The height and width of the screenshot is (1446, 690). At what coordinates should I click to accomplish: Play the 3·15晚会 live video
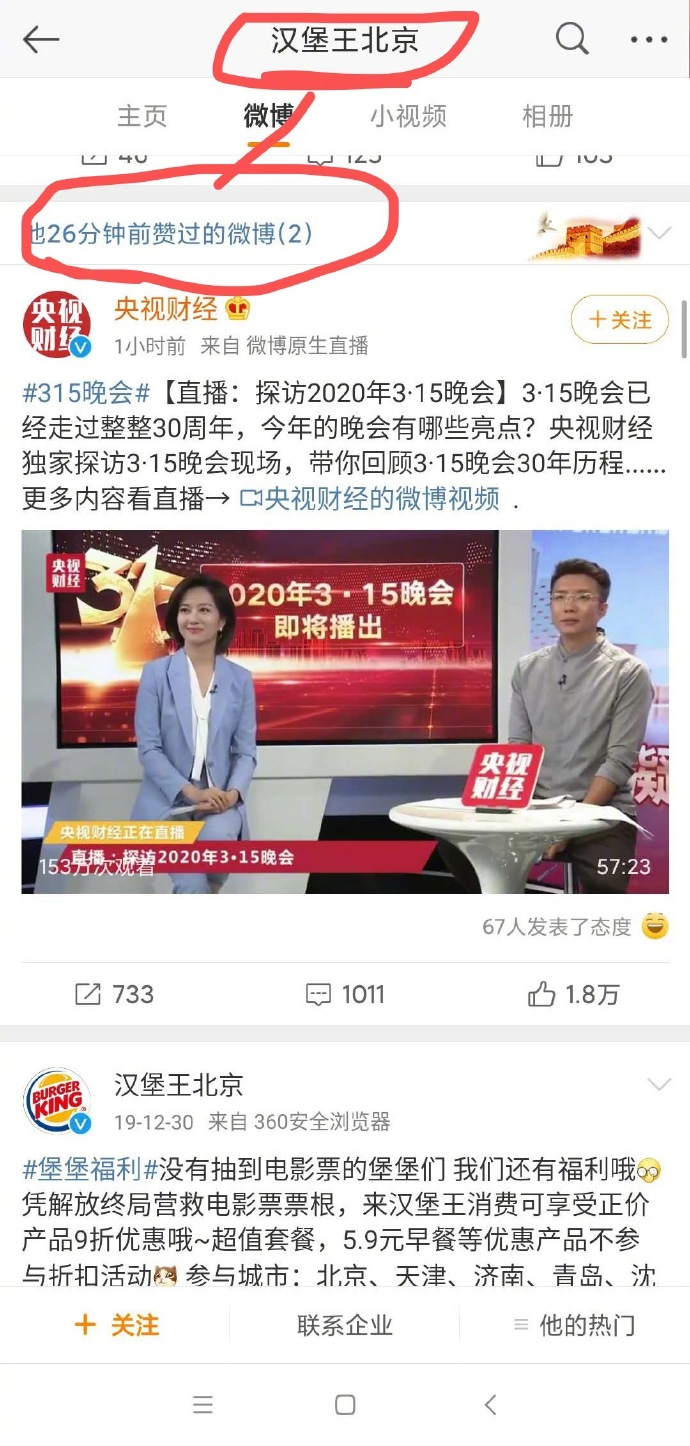[345, 712]
